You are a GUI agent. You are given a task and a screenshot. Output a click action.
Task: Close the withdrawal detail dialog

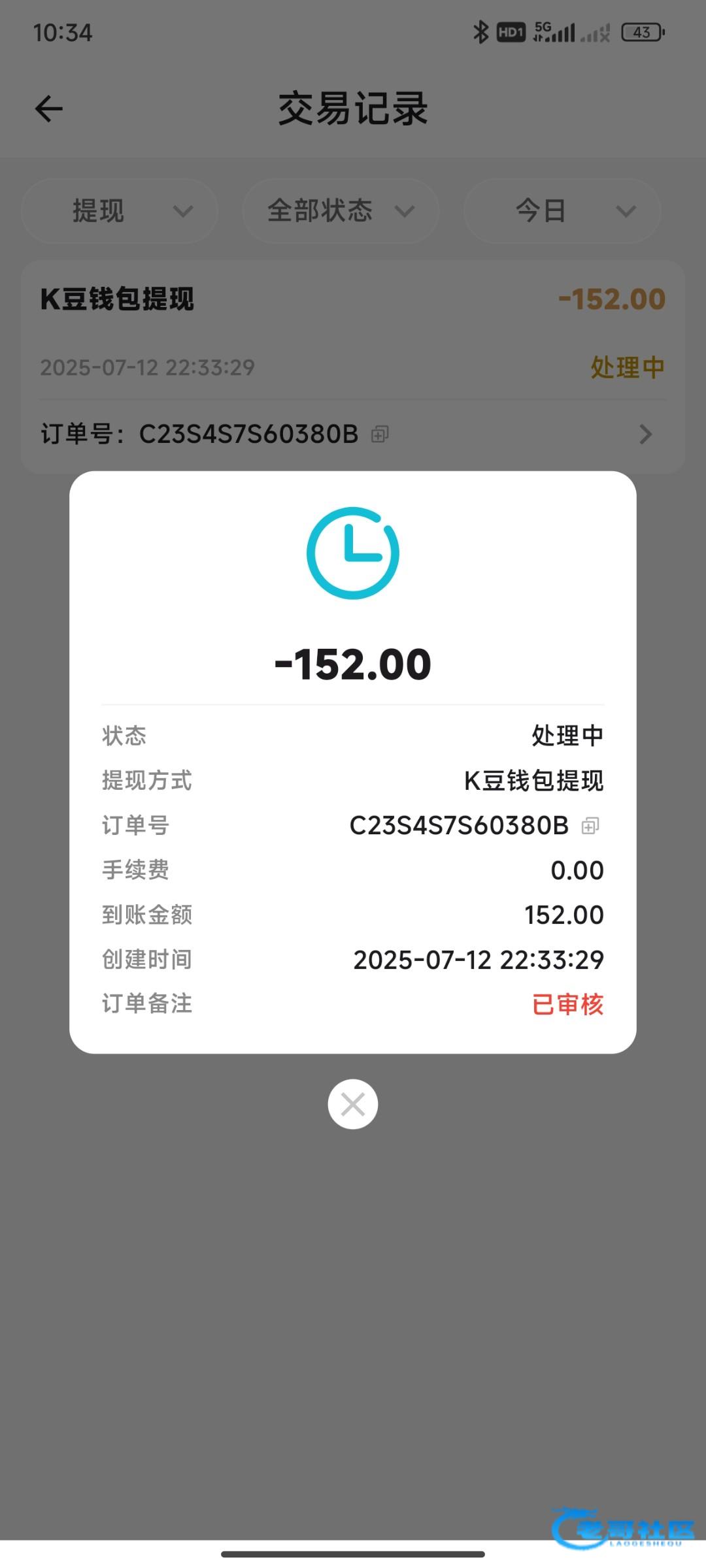tap(353, 1104)
